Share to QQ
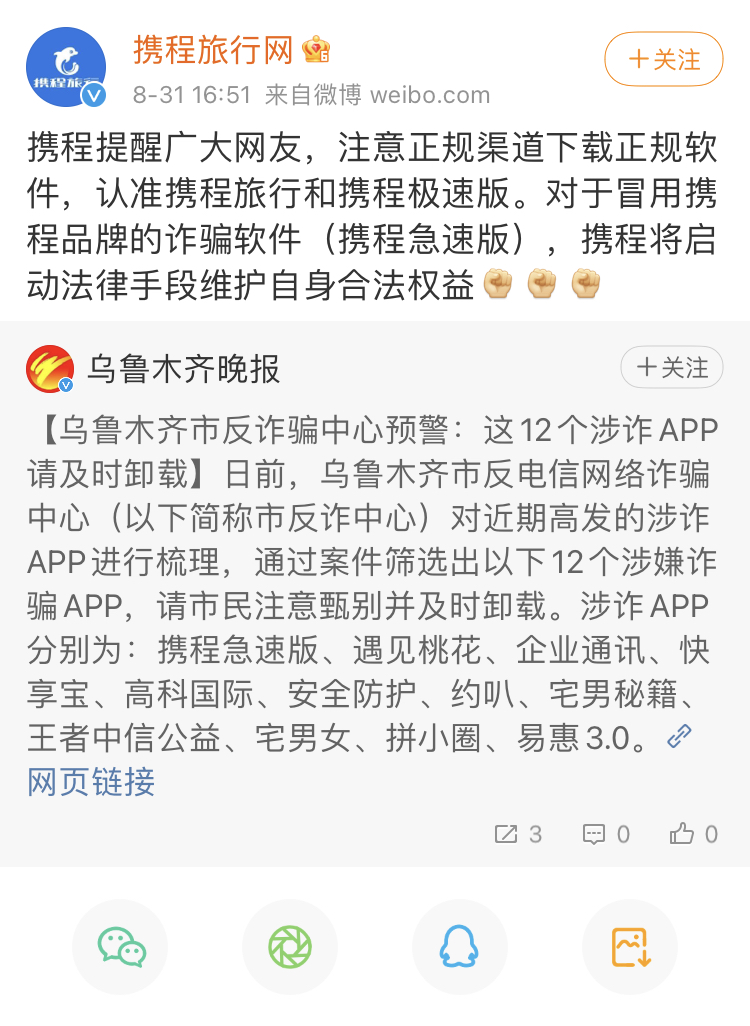750x1026 pixels. point(460,946)
